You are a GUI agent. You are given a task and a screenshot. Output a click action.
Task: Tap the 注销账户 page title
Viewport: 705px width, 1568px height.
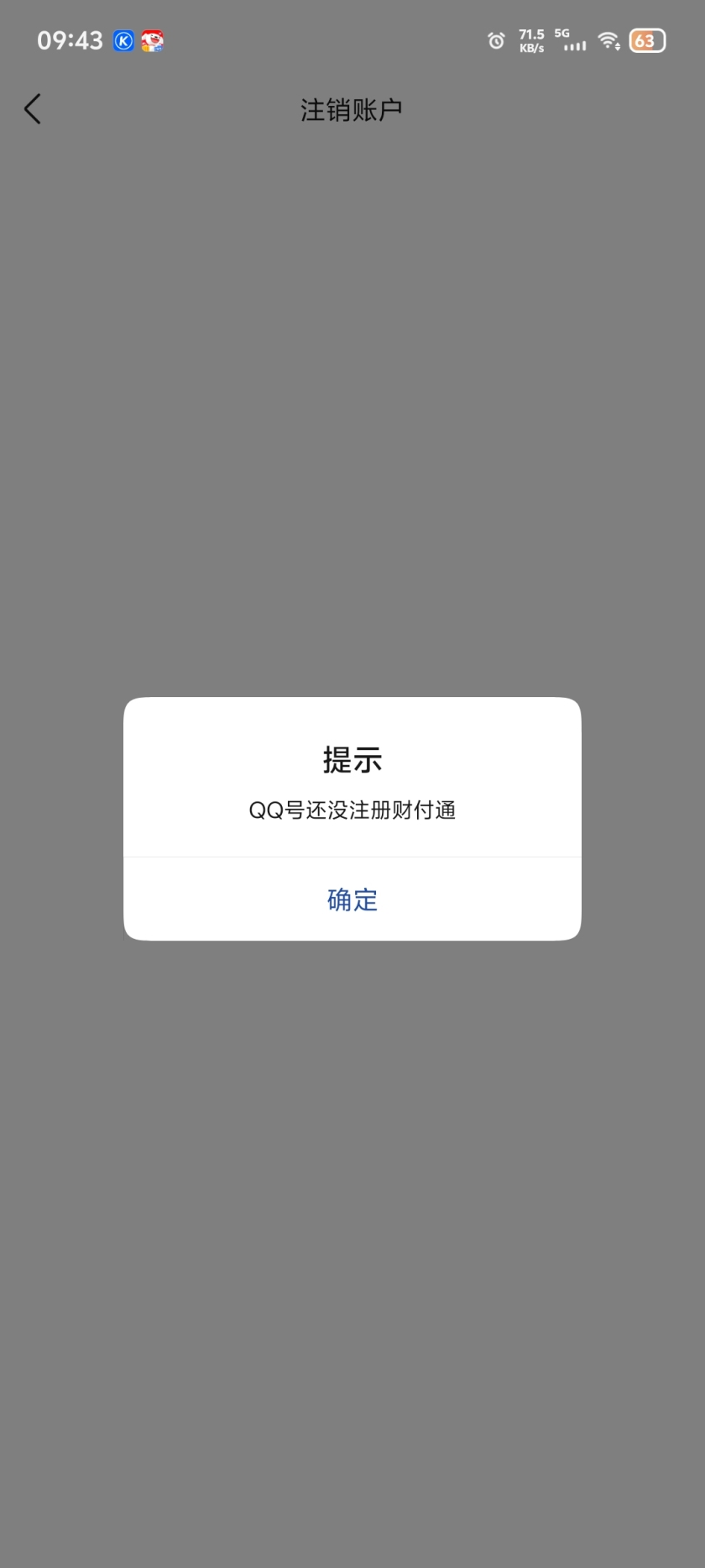coord(352,109)
